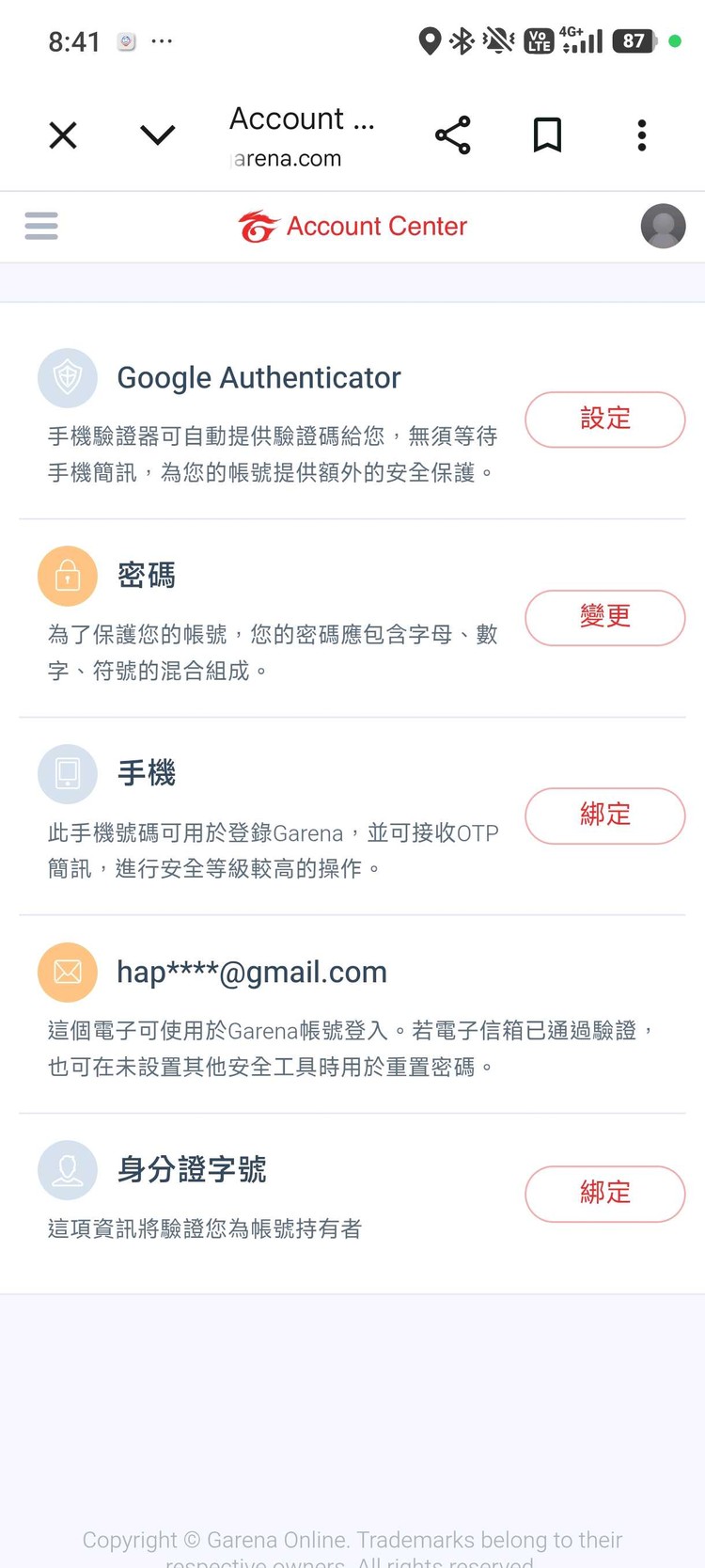
Task: Bookmark the Account Center page
Action: (x=547, y=135)
